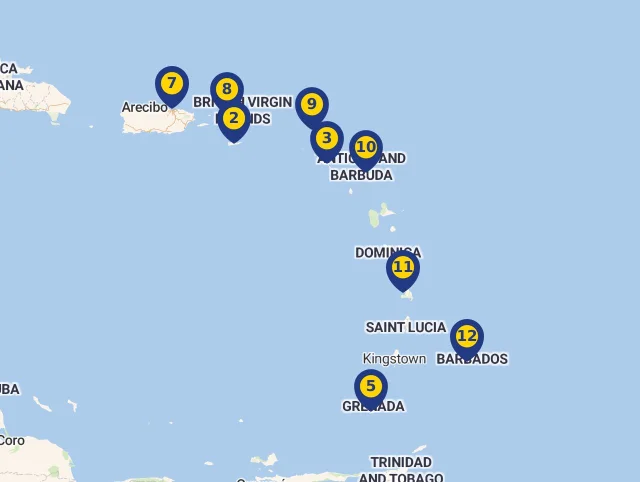This screenshot has height=482, width=640.
Task: Select map marker number 7
Action: pos(172,84)
